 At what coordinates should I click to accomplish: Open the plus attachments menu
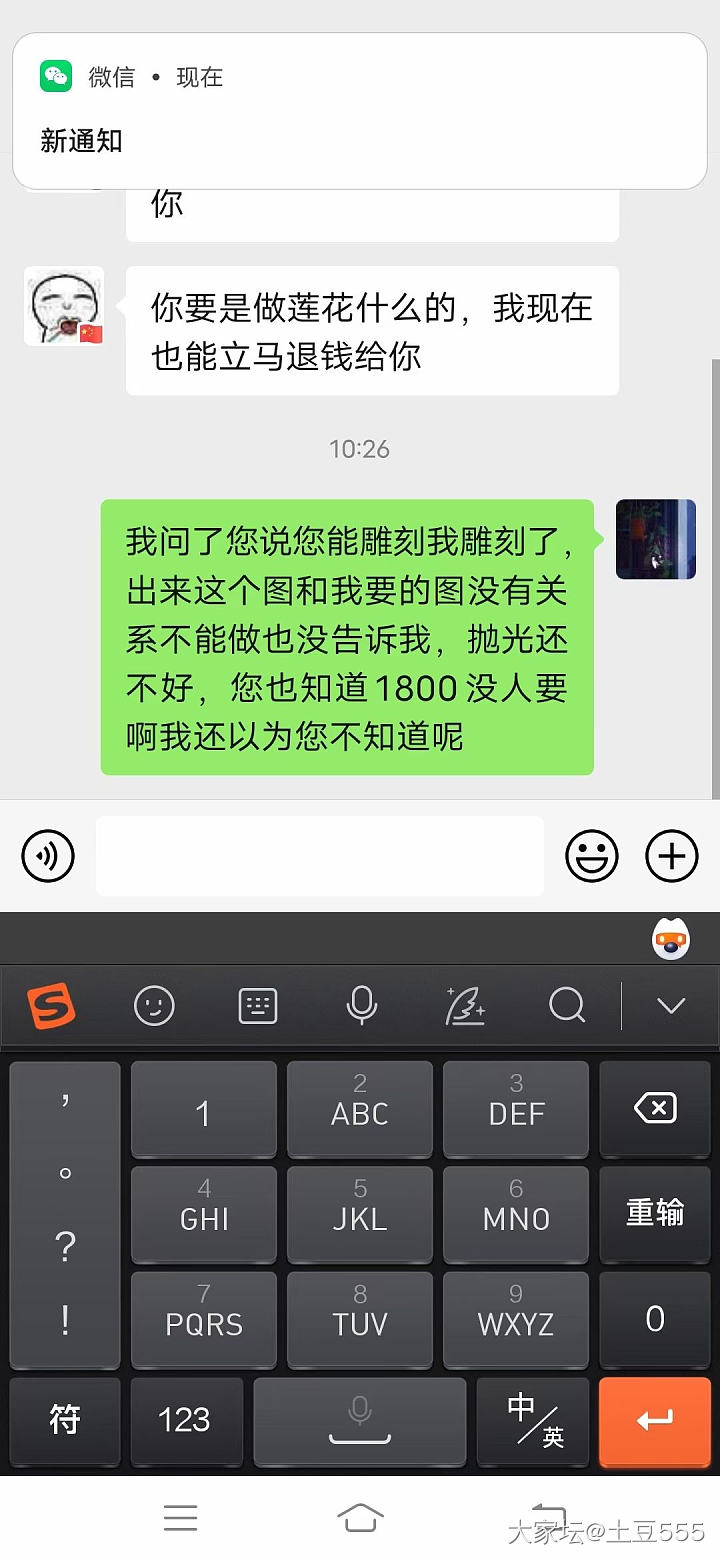[671, 856]
